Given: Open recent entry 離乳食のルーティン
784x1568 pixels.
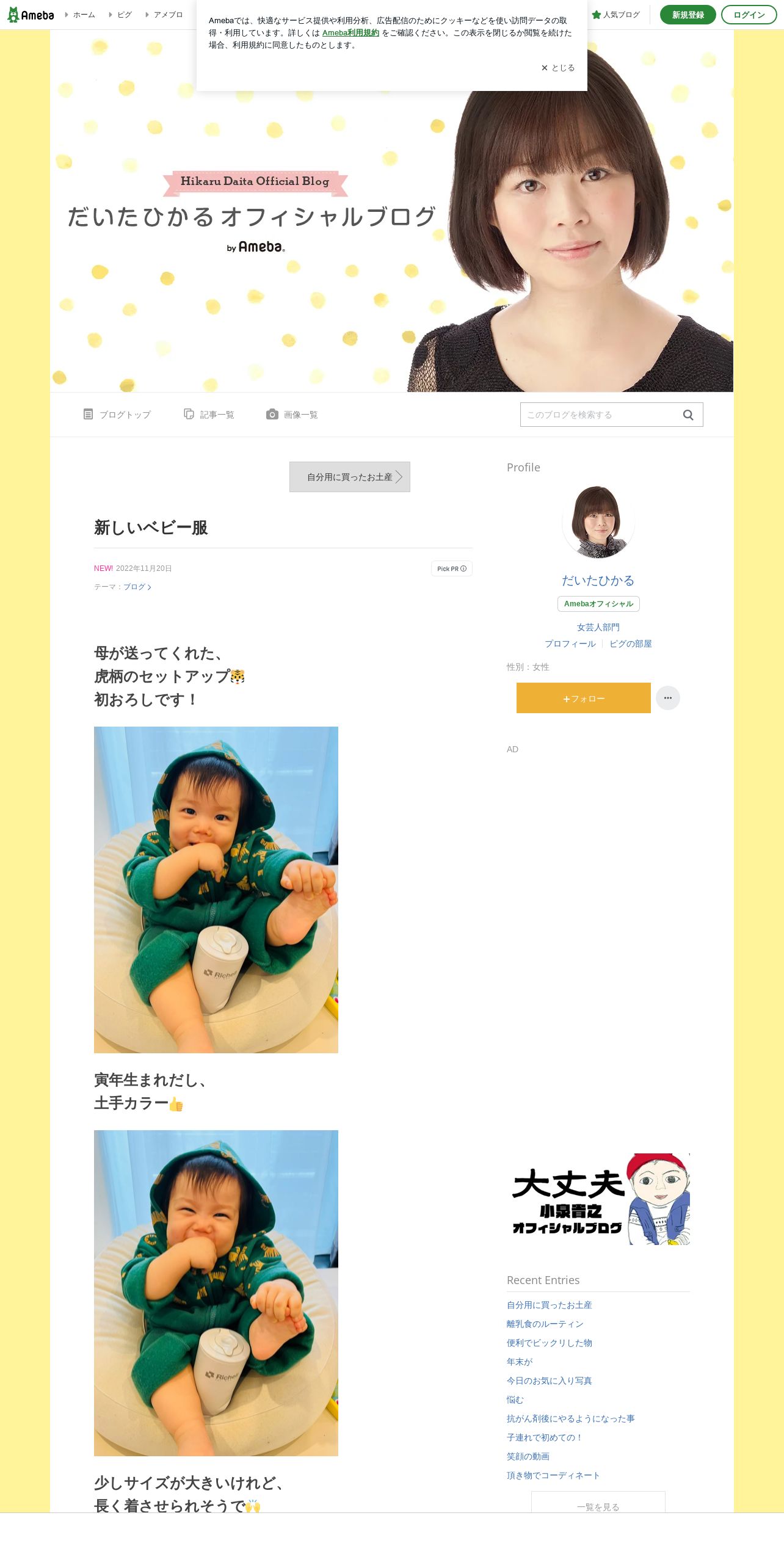Looking at the screenshot, I should tap(545, 1324).
